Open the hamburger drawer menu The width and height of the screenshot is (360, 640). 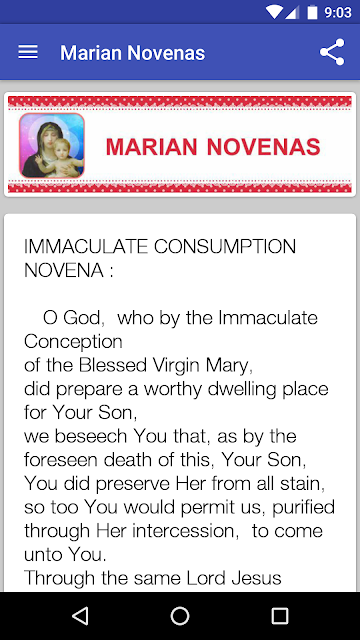click(x=28, y=52)
